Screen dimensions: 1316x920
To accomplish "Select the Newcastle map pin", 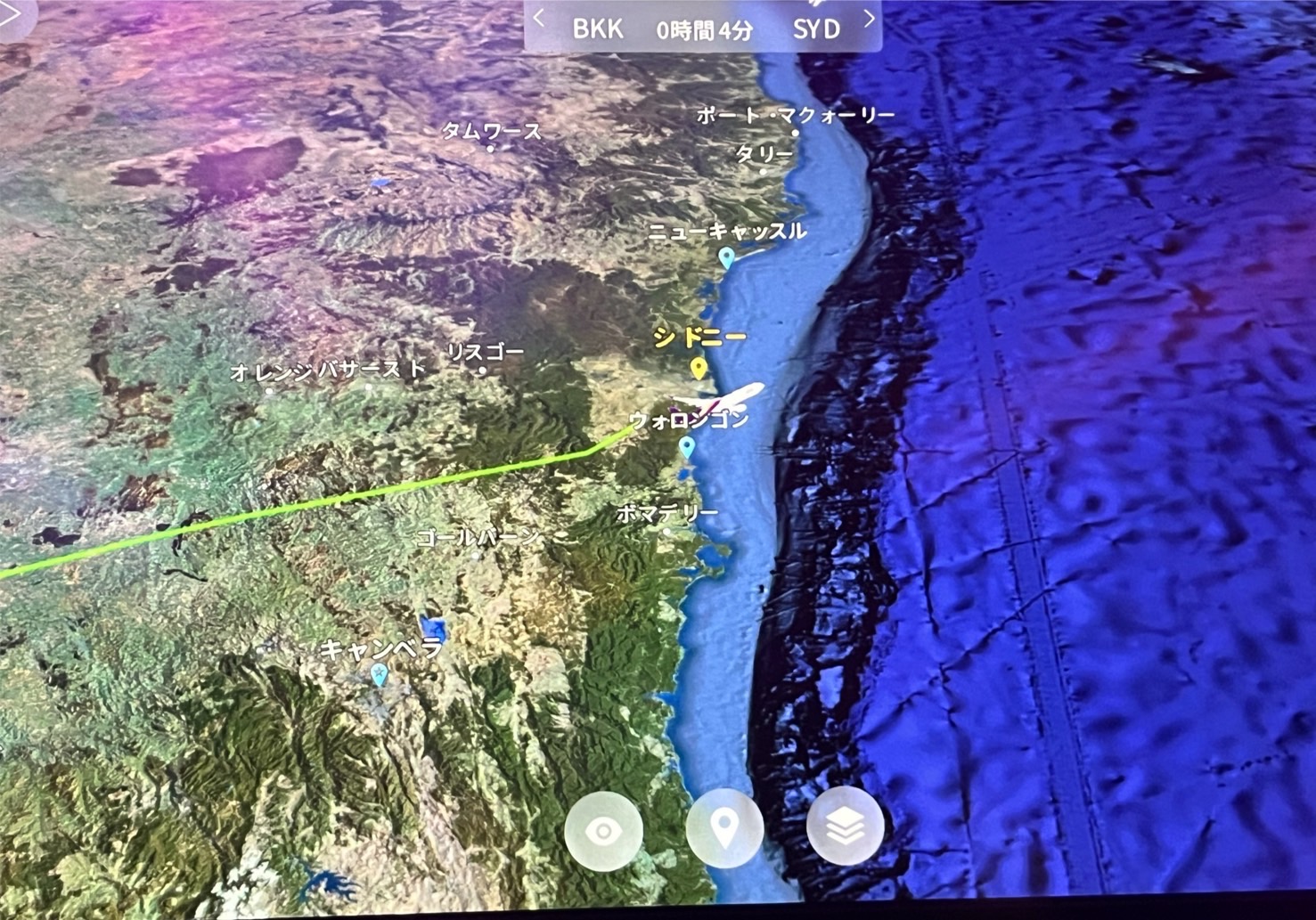I will coord(727,259).
